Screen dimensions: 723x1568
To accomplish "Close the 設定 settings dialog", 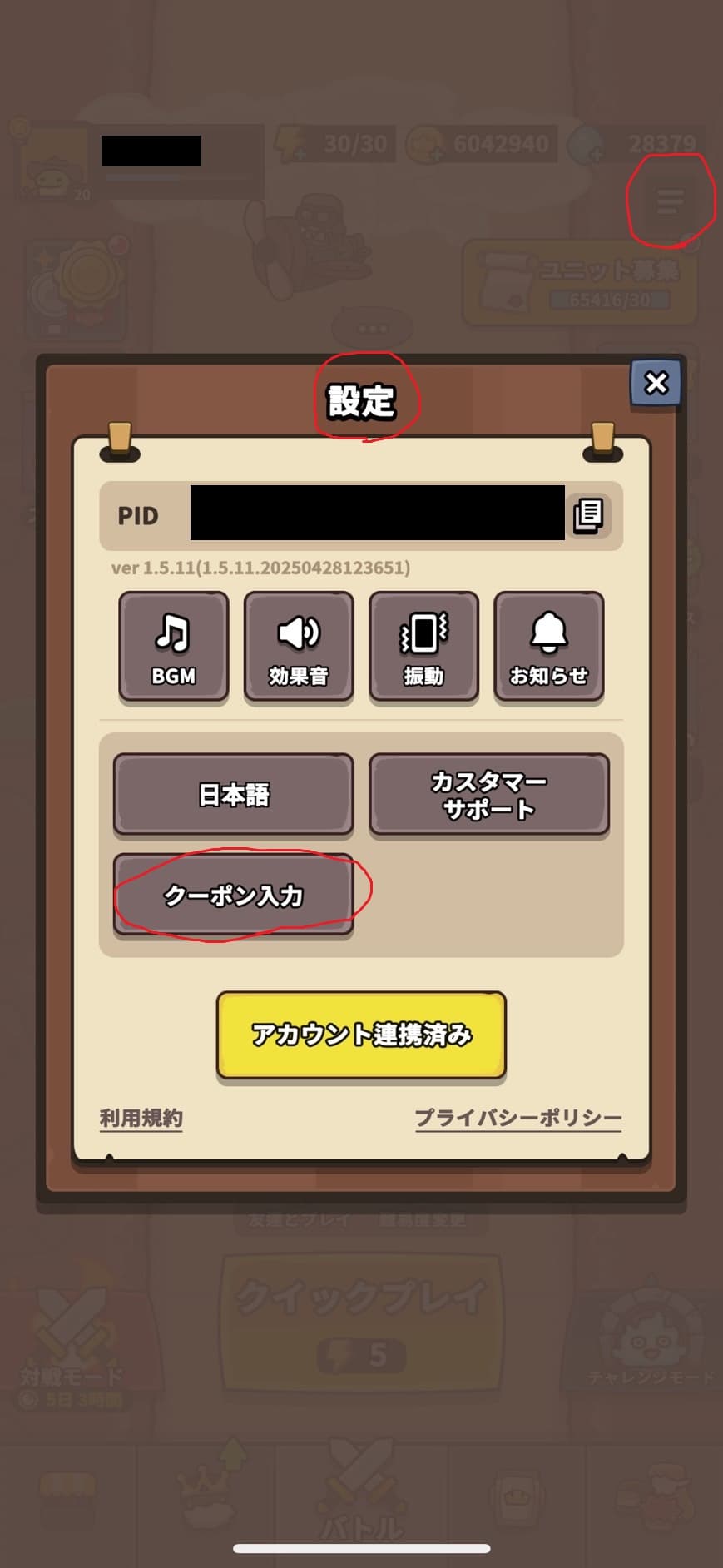I will [656, 383].
